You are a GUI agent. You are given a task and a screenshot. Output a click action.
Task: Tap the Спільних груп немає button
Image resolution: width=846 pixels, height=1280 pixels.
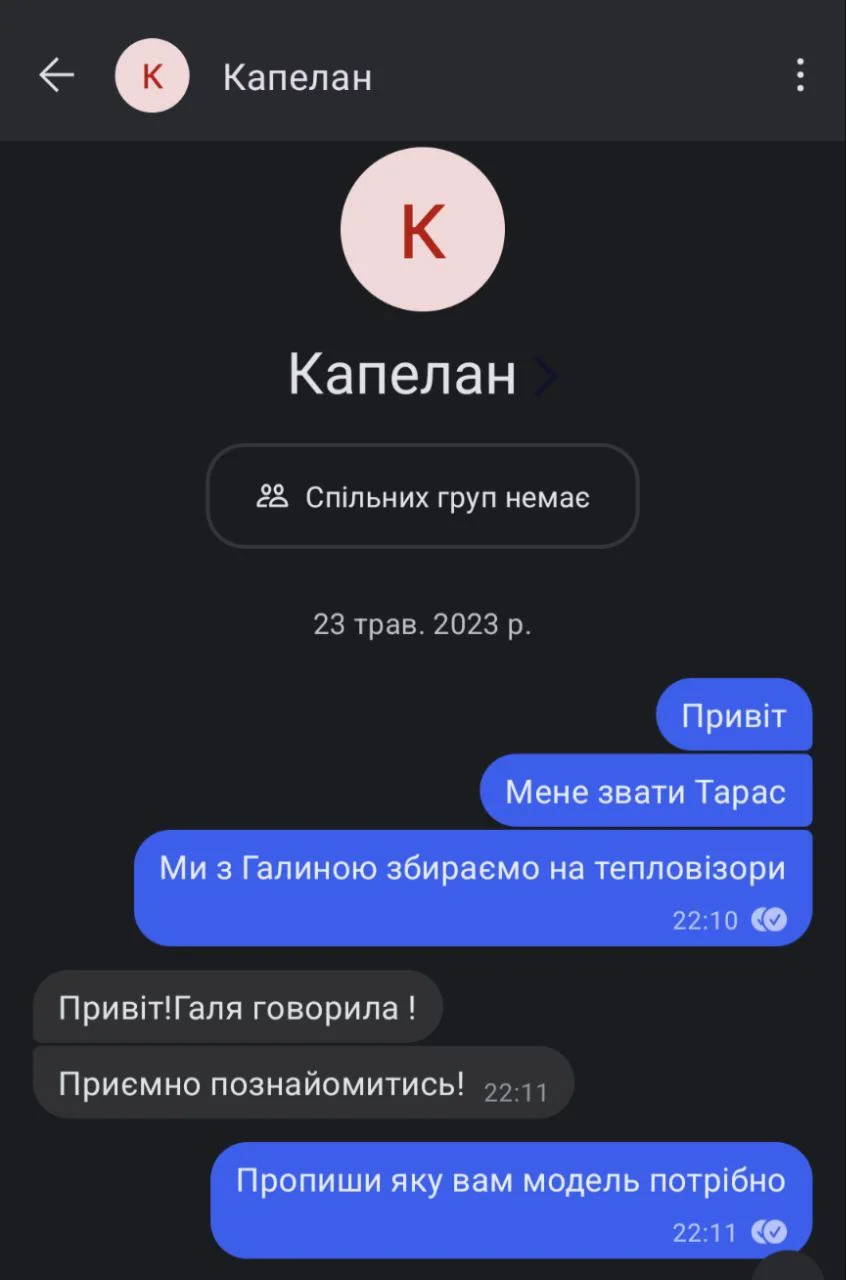click(x=422, y=496)
